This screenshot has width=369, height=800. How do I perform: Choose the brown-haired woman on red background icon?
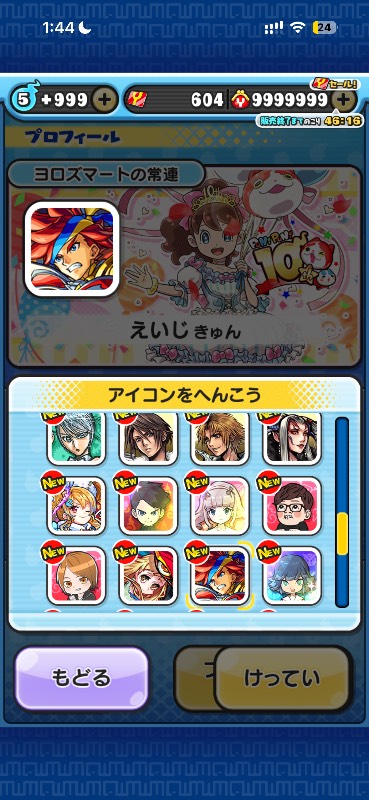[x=77, y=576]
